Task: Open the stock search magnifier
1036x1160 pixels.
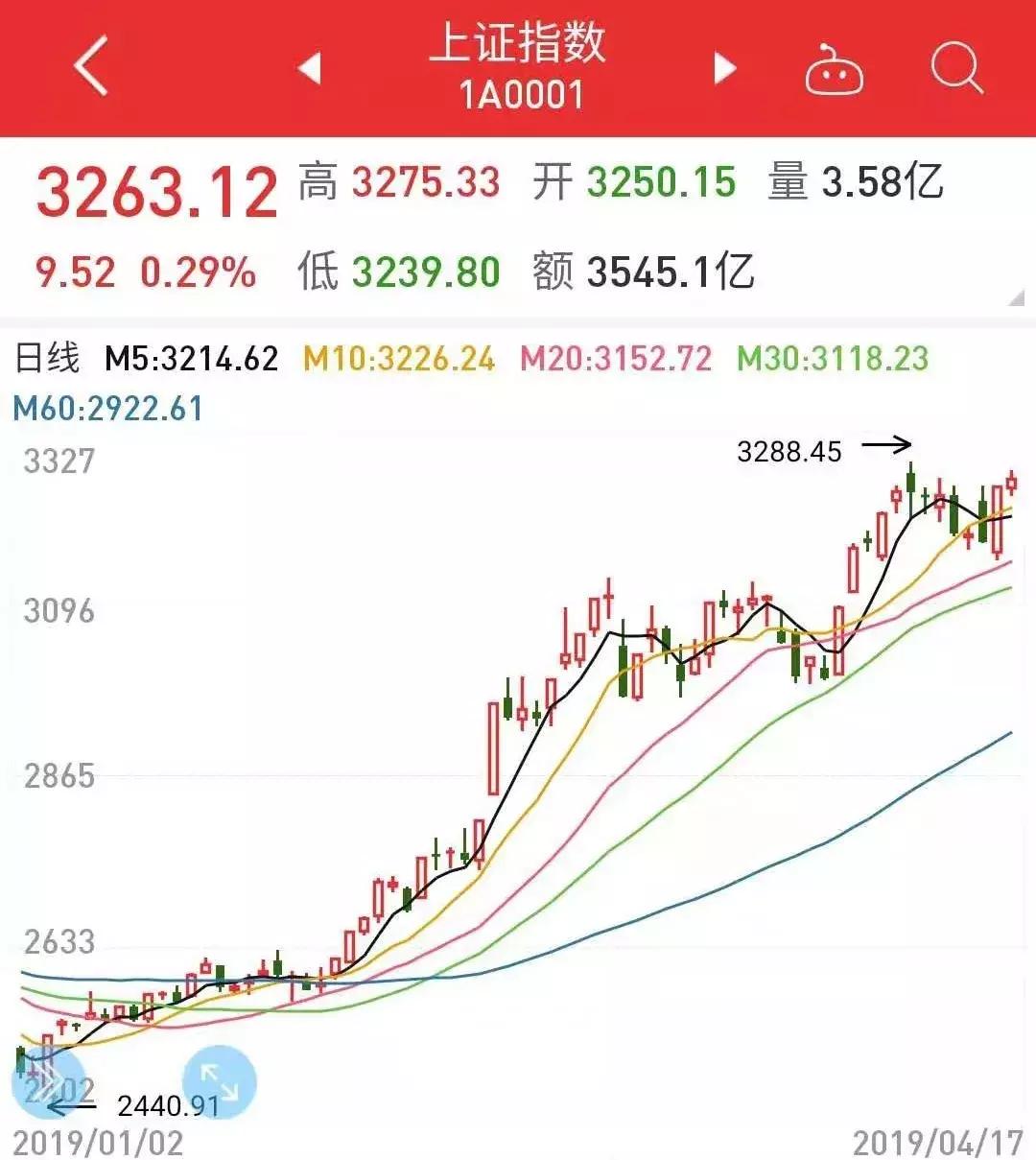Action: (x=955, y=68)
